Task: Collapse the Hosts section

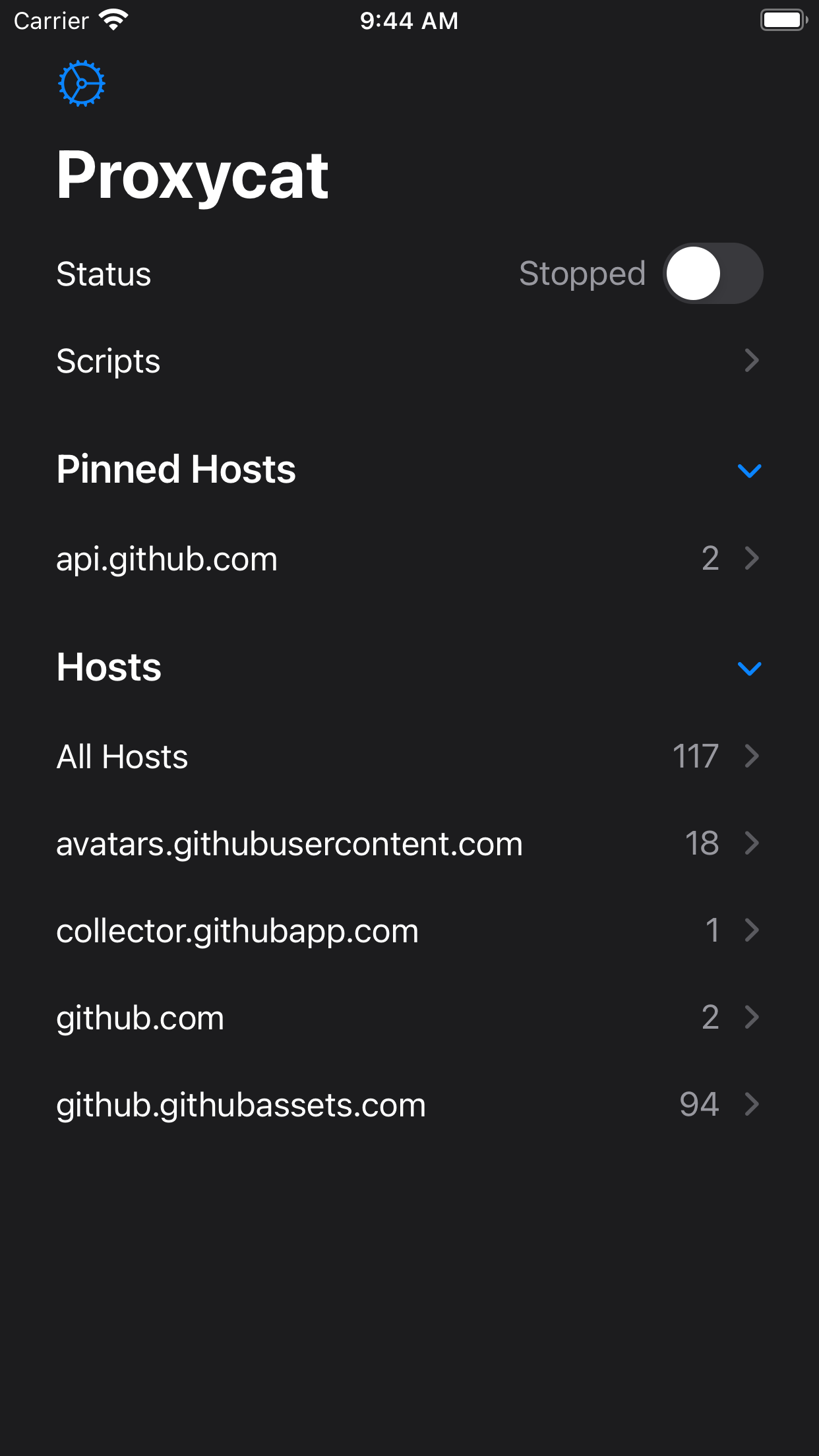Action: [x=750, y=668]
